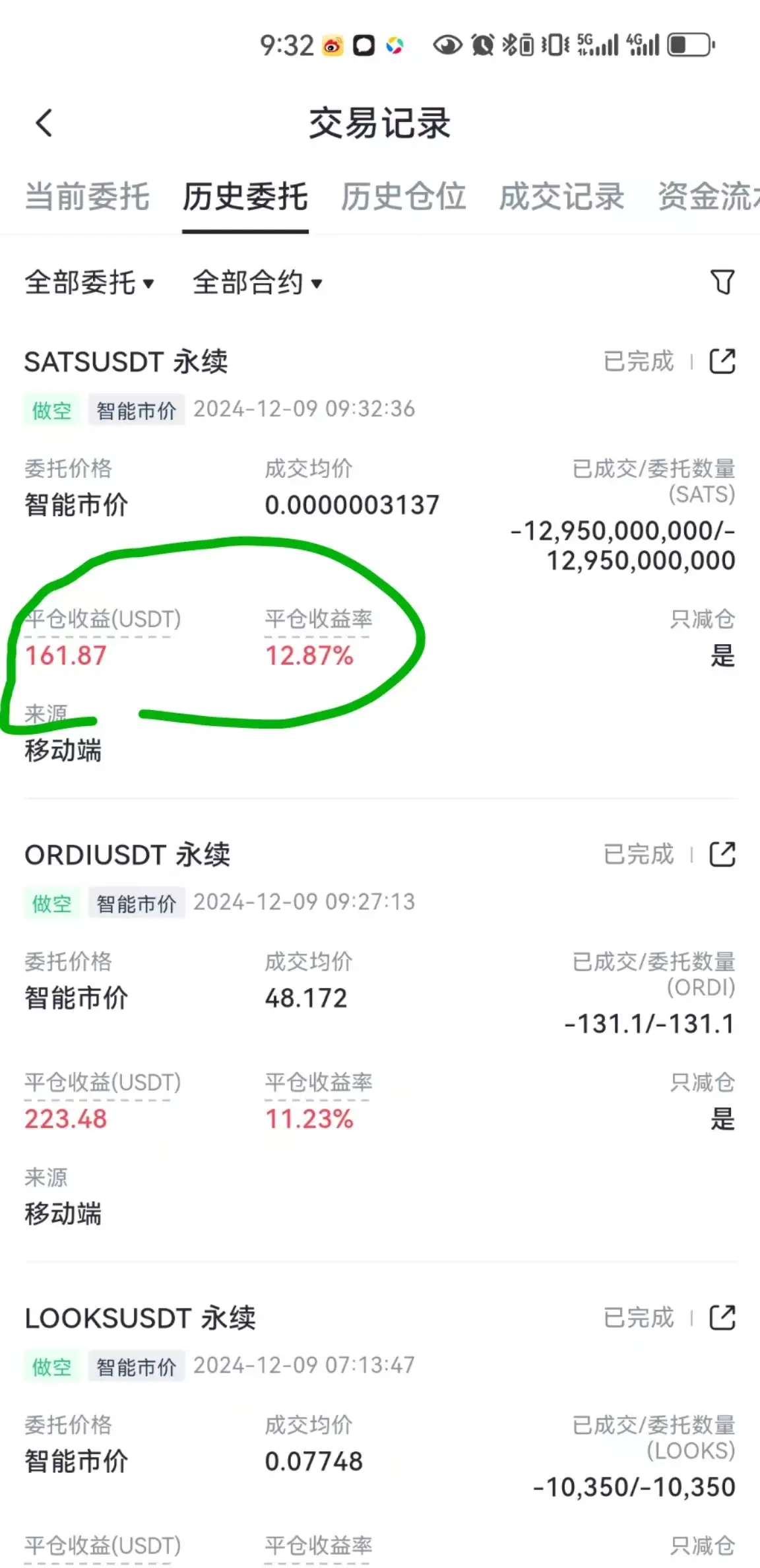The width and height of the screenshot is (760, 1568).
Task: Switch to the 成交记录 tab
Action: click(562, 197)
